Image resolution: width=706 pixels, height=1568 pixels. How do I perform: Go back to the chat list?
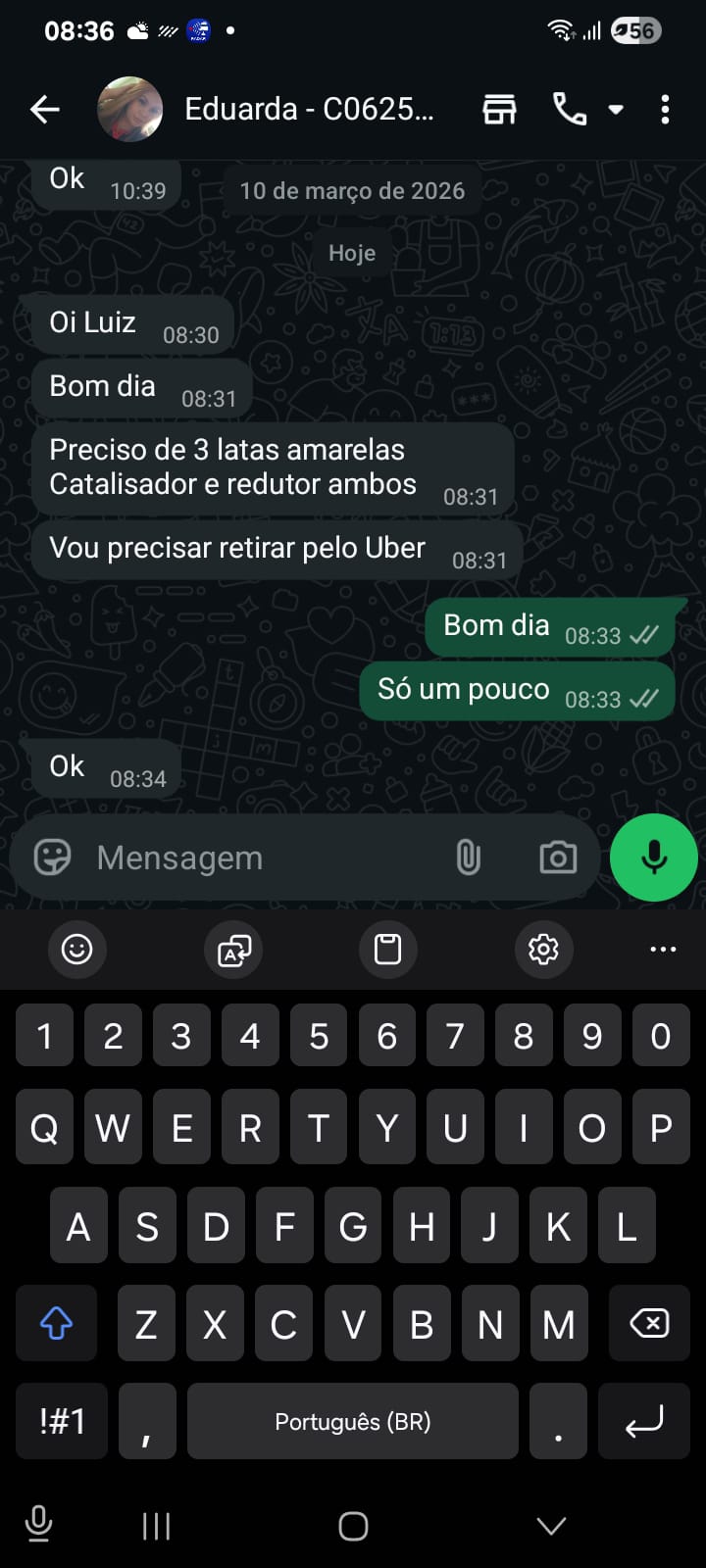point(45,110)
